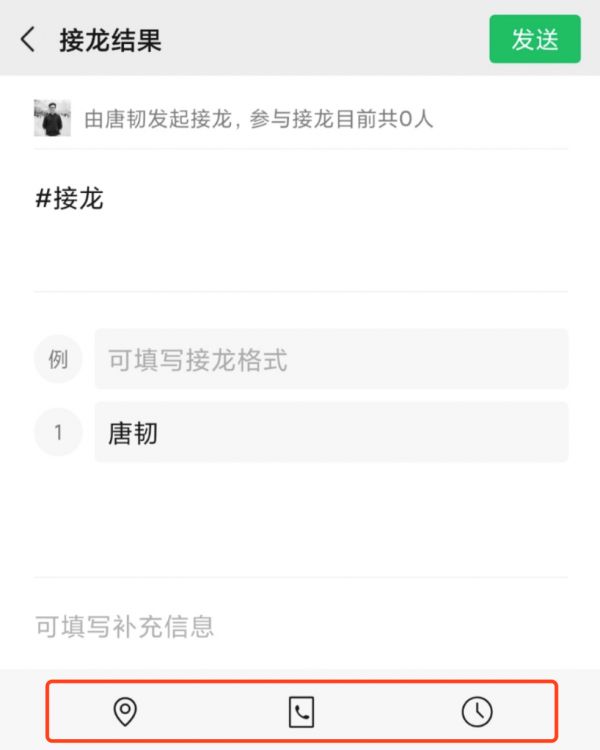Screen dimensions: 600x750
Task: Edit entry 1 唐韧
Action: click(330, 432)
